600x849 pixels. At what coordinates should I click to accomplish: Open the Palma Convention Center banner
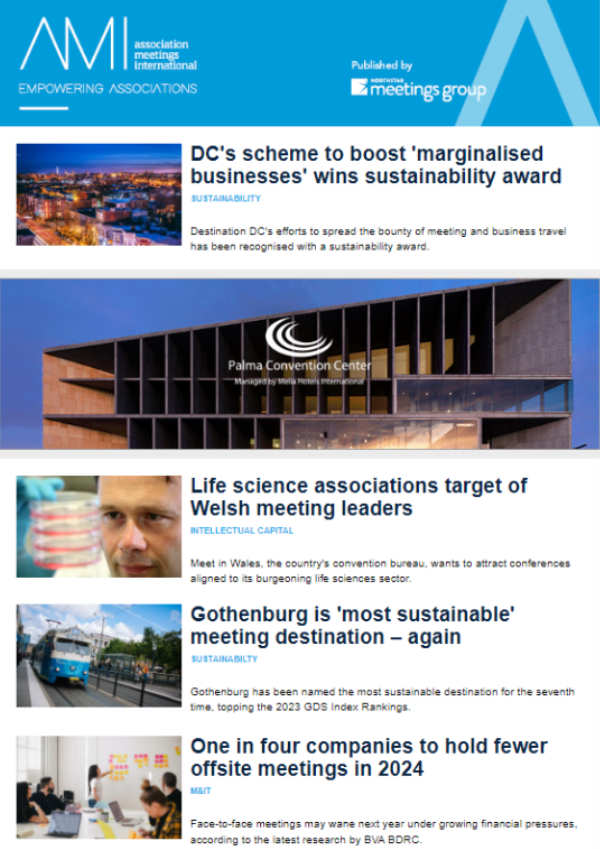pyautogui.click(x=300, y=363)
